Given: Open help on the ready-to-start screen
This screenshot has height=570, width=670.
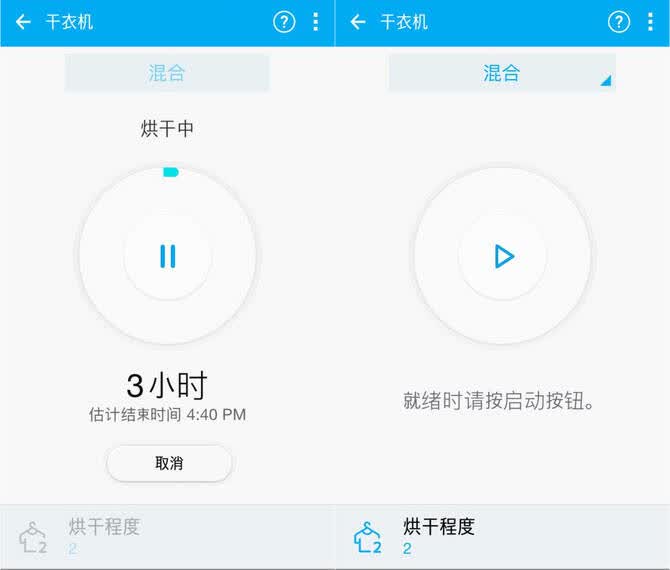Looking at the screenshot, I should [x=619, y=22].
